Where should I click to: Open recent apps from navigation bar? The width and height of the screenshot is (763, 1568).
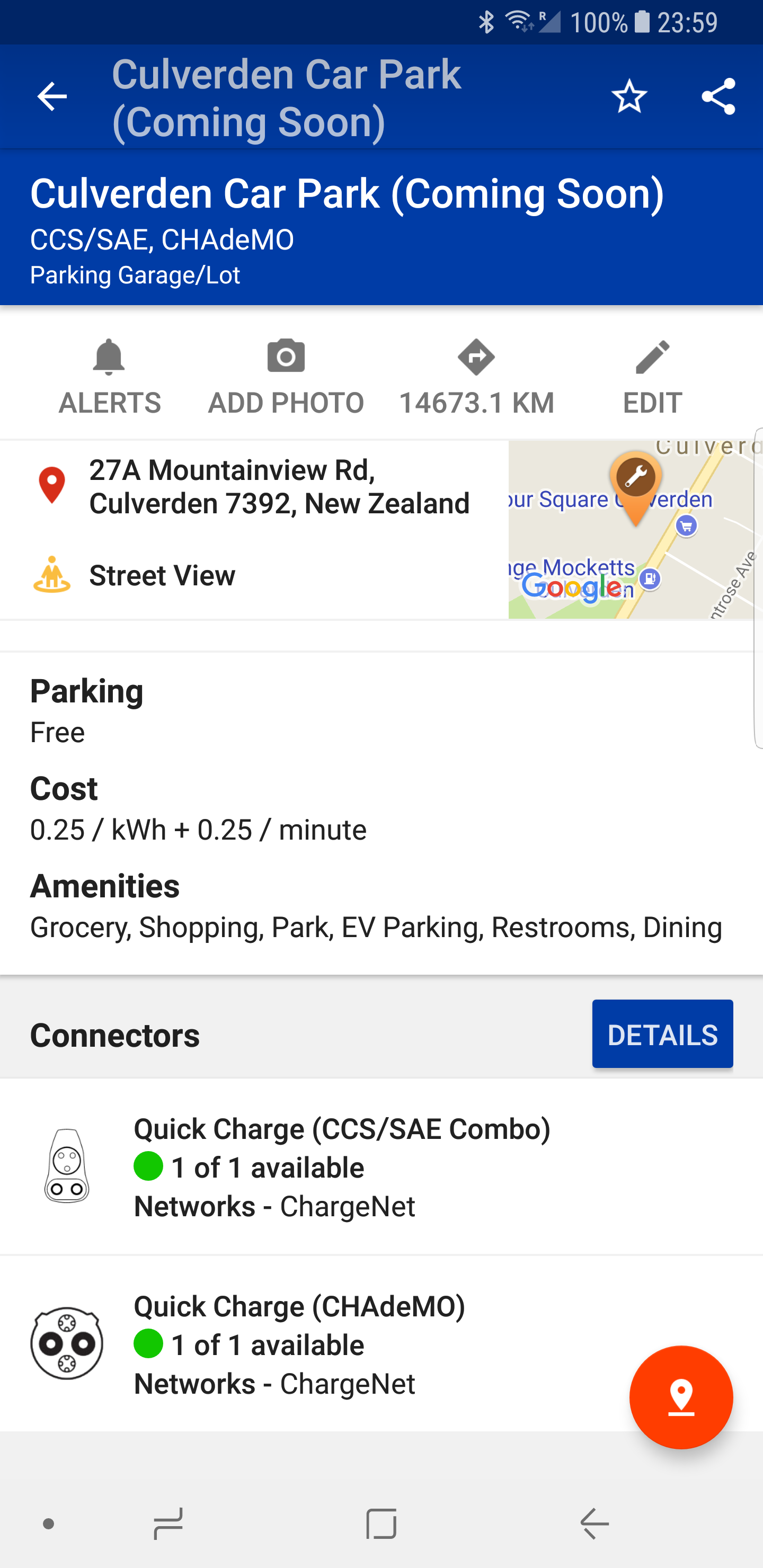pos(168,1524)
